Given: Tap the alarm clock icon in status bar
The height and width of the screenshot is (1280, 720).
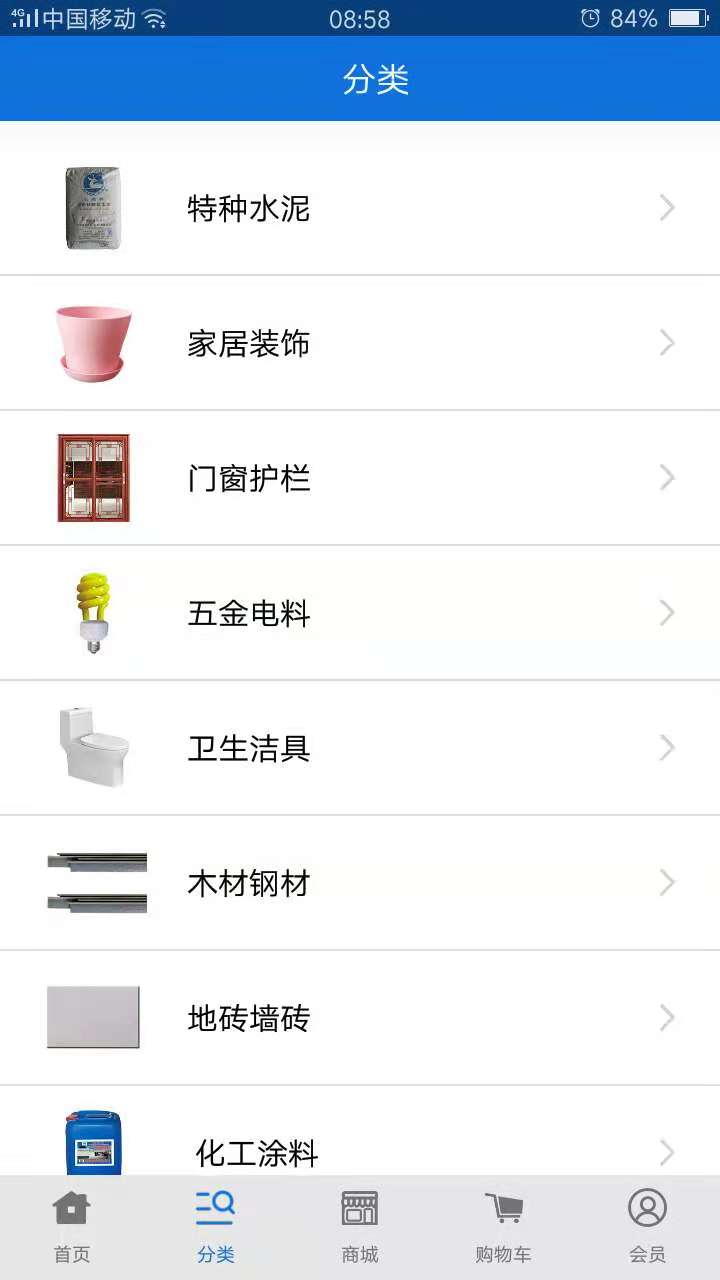Looking at the screenshot, I should coord(588,17).
